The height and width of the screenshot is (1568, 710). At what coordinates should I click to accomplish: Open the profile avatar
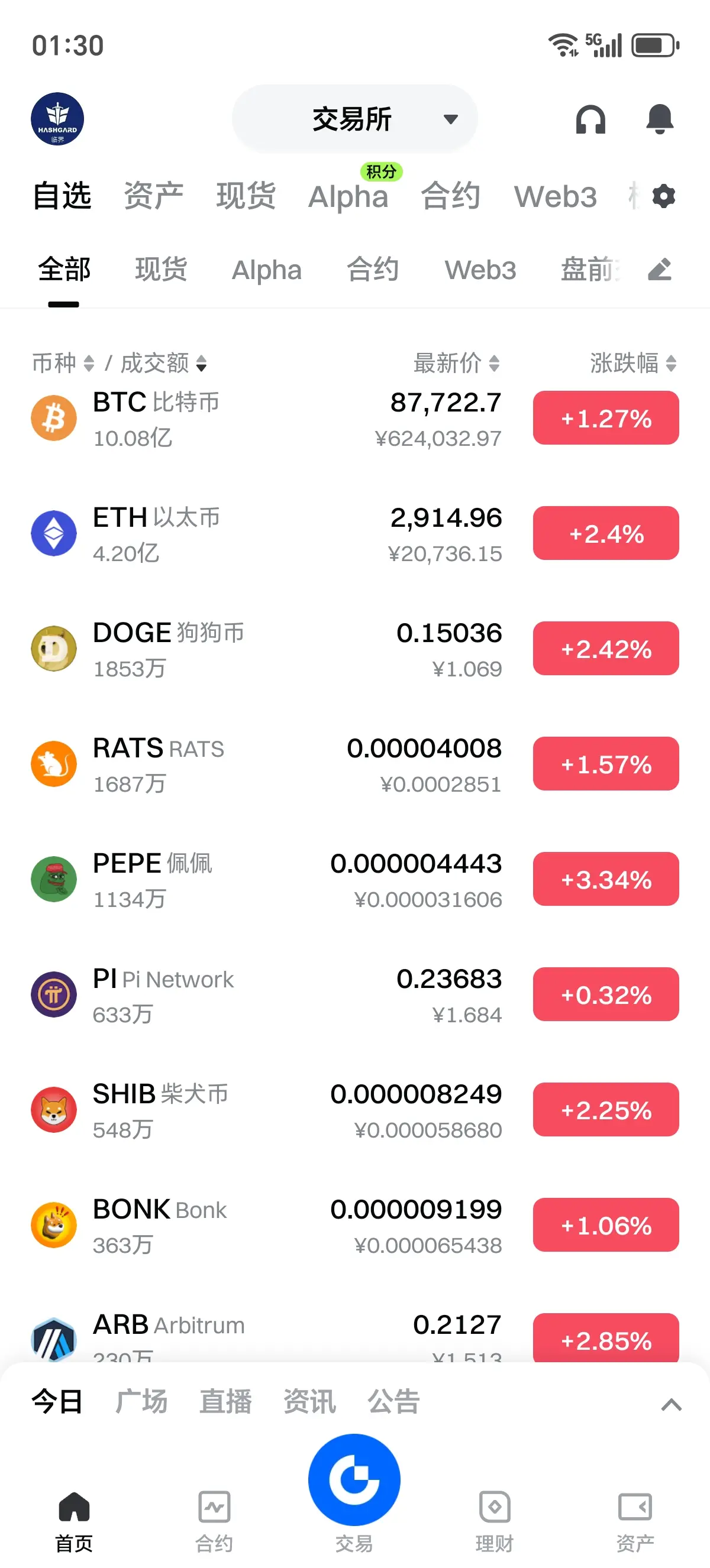click(57, 119)
